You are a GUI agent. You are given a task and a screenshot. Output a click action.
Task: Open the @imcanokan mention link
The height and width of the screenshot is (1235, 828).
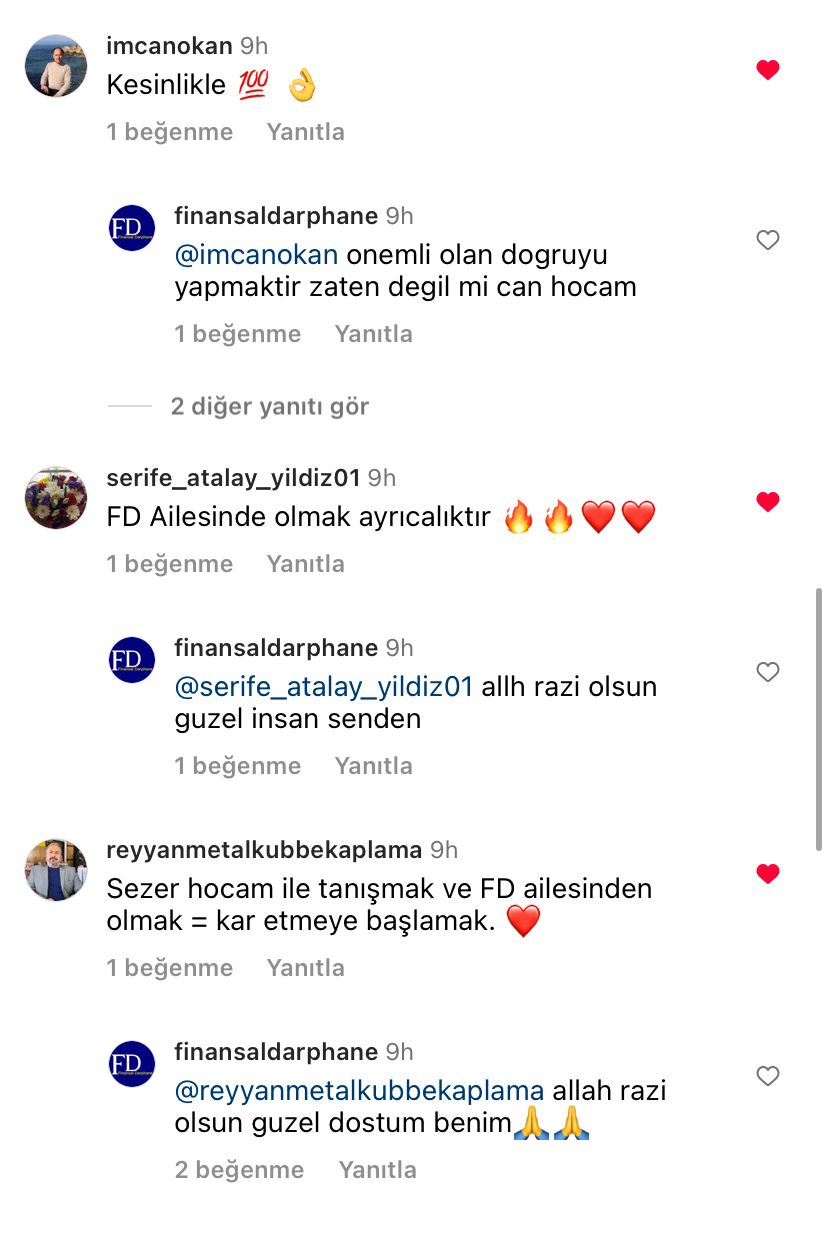pyautogui.click(x=256, y=254)
